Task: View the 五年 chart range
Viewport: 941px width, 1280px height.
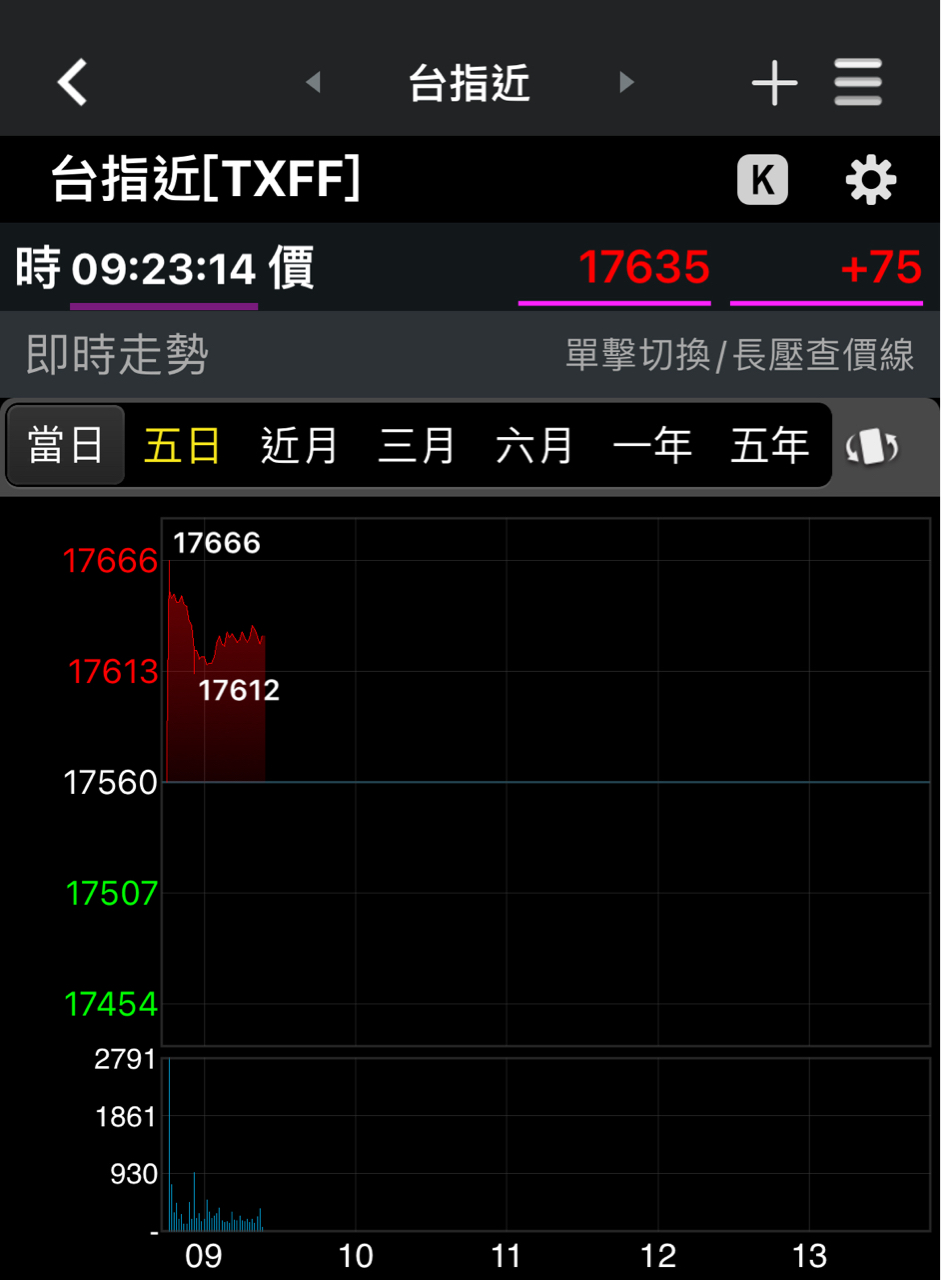Action: [x=769, y=446]
